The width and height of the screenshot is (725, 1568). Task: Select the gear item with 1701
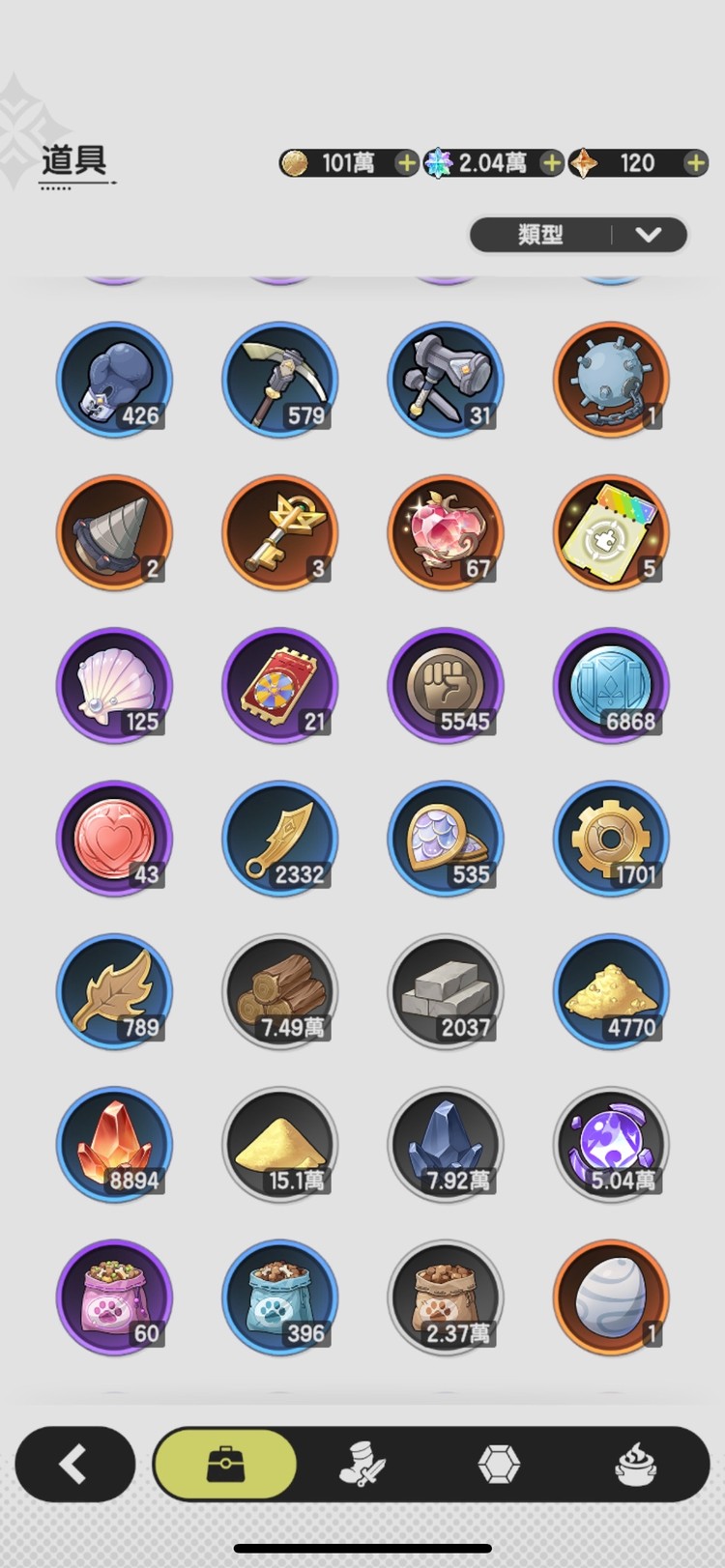coord(611,839)
